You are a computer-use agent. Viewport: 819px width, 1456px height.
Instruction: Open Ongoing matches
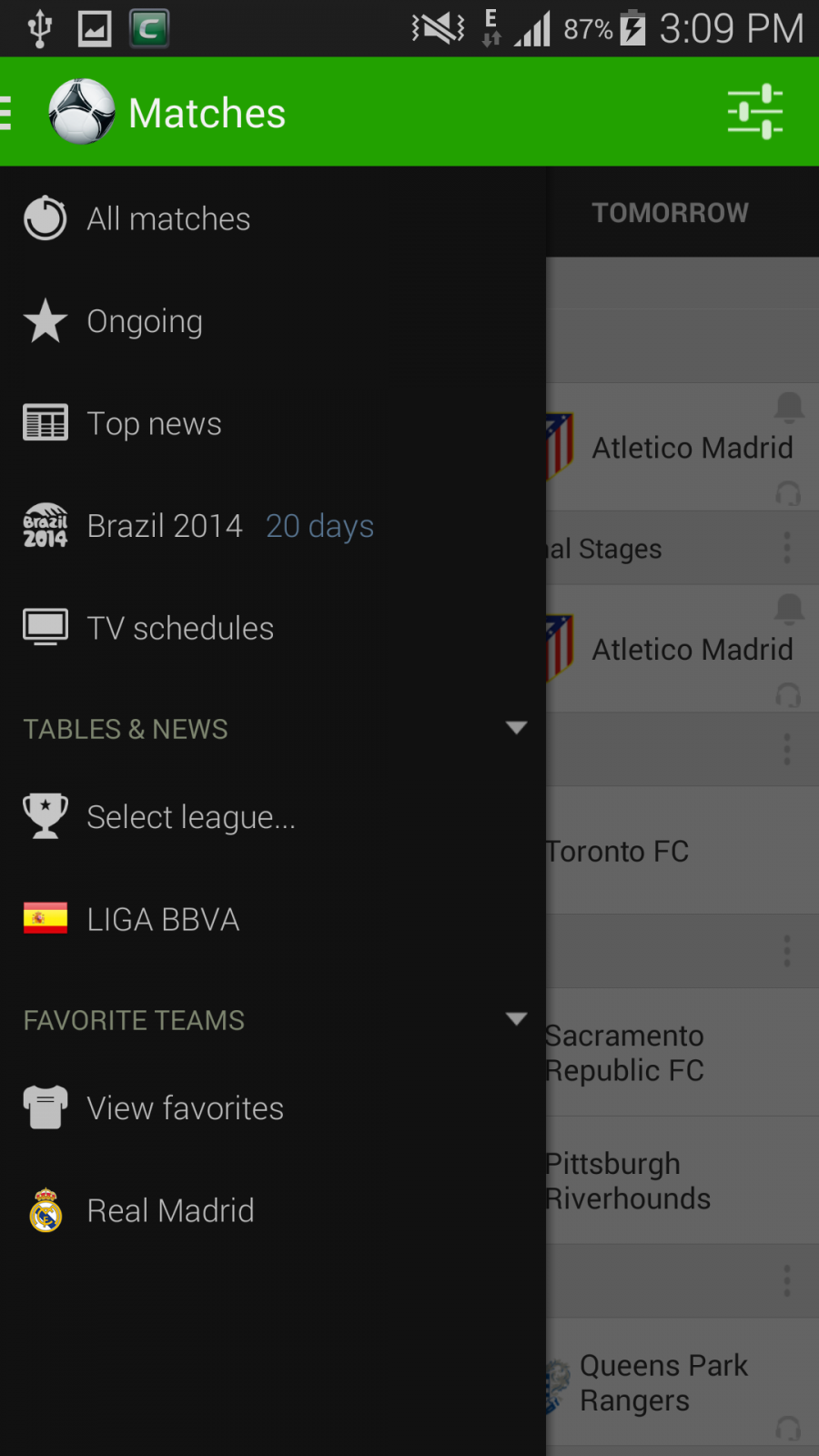(273, 321)
